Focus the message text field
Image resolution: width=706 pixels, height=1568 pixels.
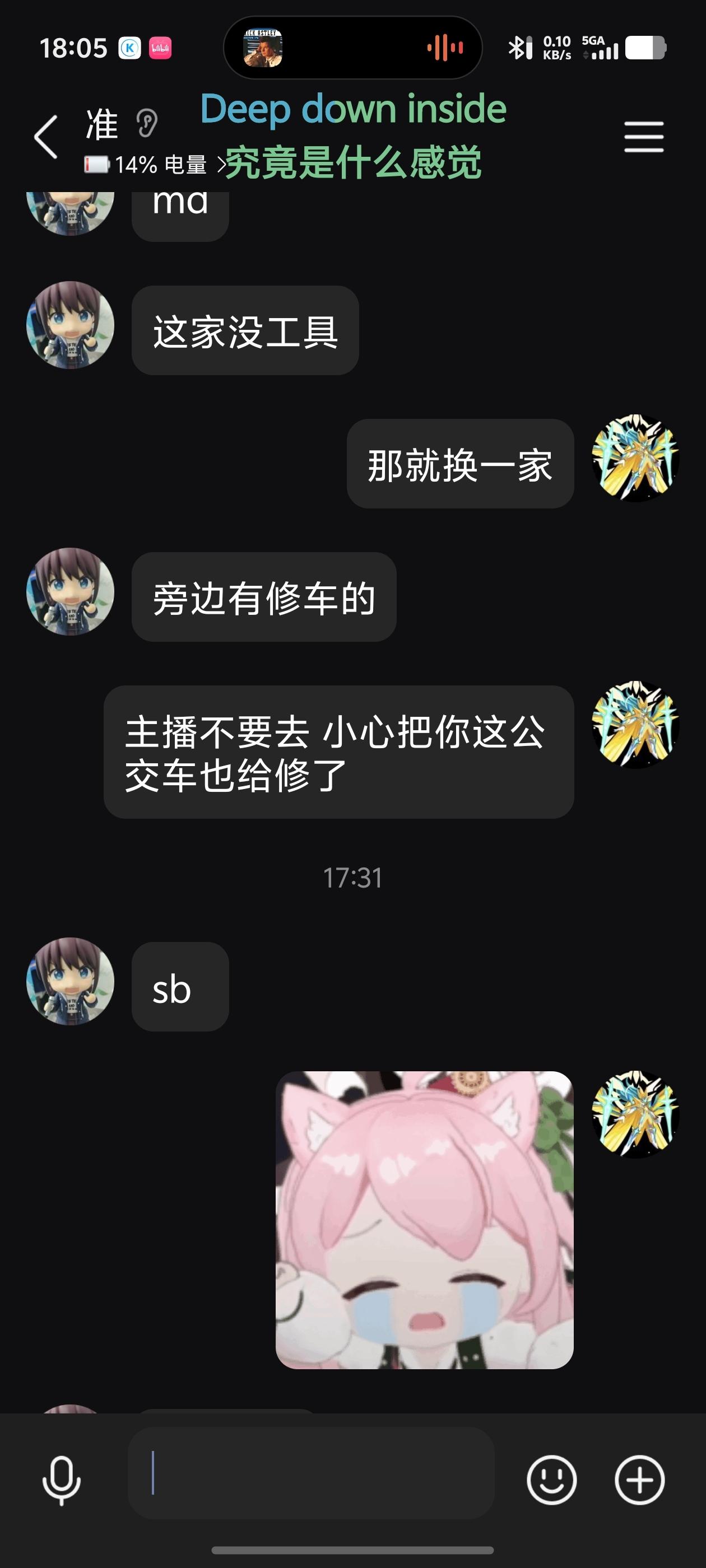tap(310, 1473)
